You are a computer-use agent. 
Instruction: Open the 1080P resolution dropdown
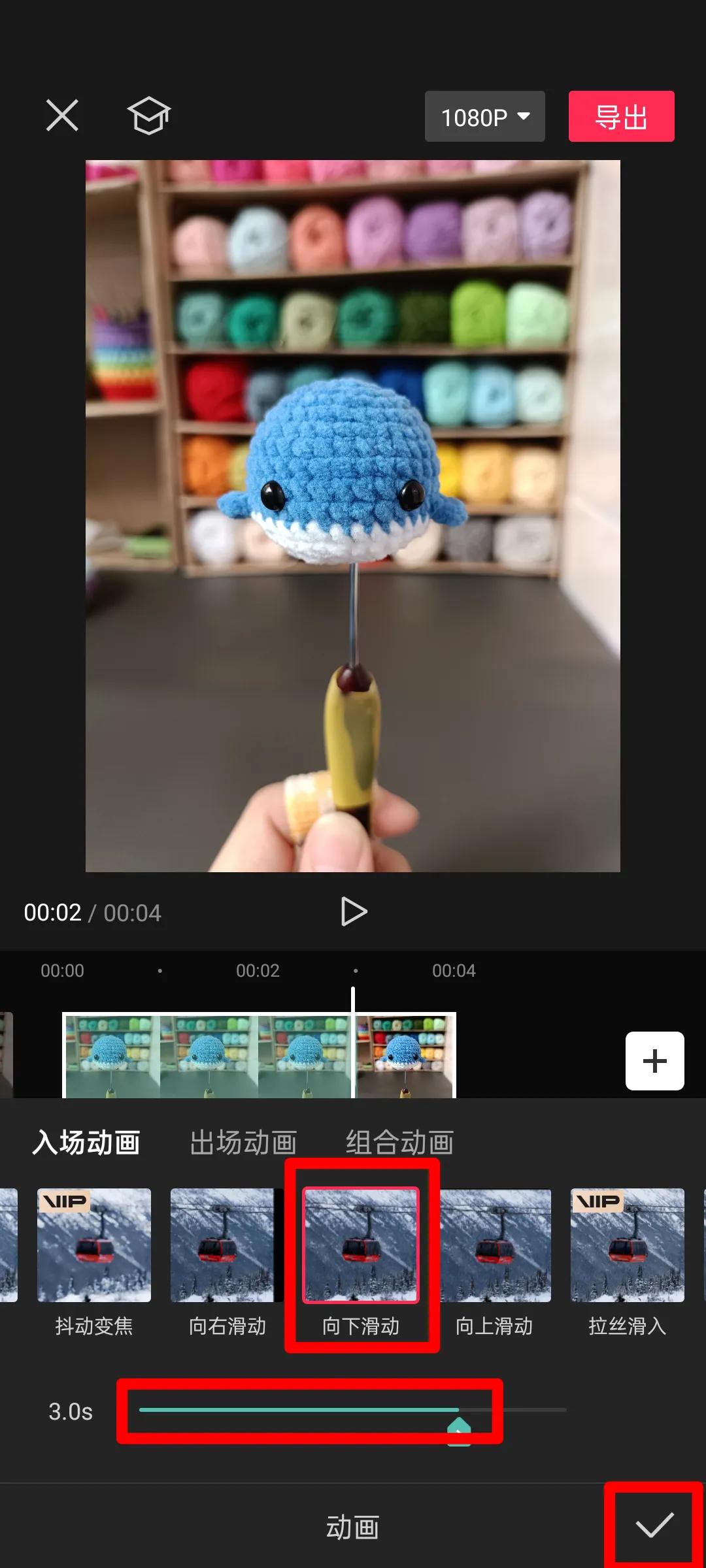pyautogui.click(x=484, y=116)
